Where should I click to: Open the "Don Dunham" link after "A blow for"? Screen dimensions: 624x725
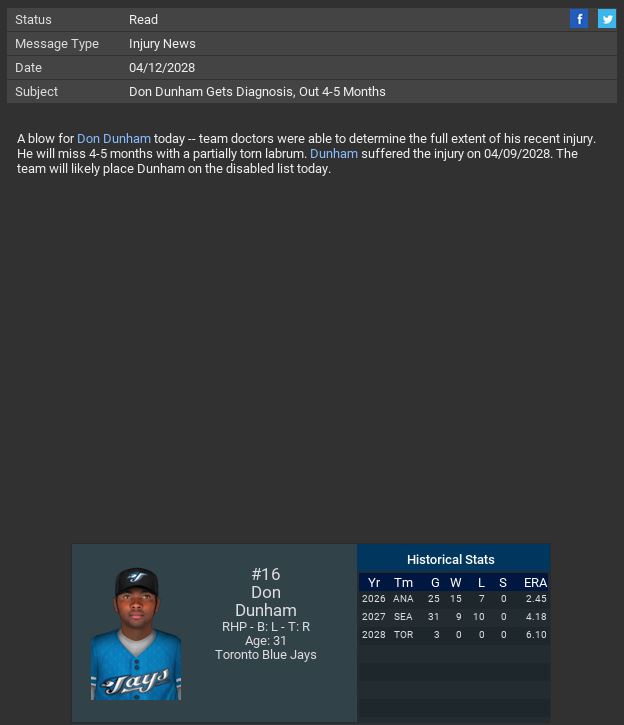[x=114, y=139]
